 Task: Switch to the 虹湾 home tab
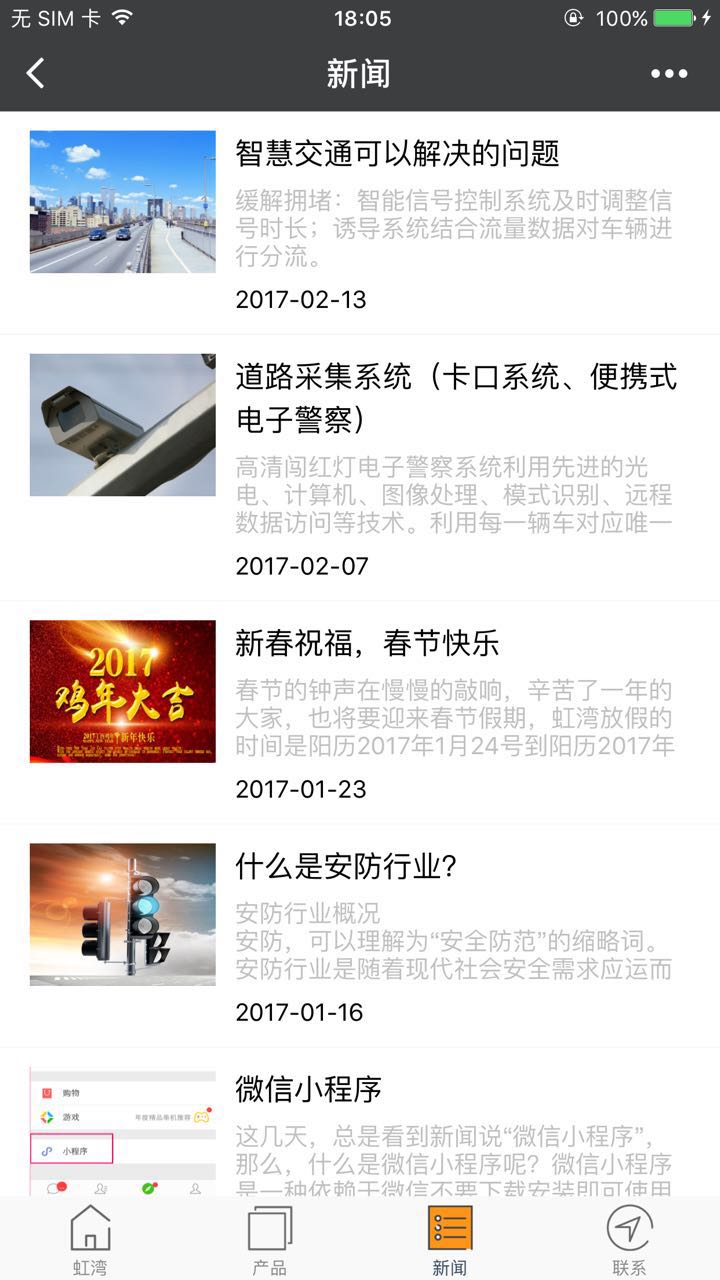click(90, 1240)
